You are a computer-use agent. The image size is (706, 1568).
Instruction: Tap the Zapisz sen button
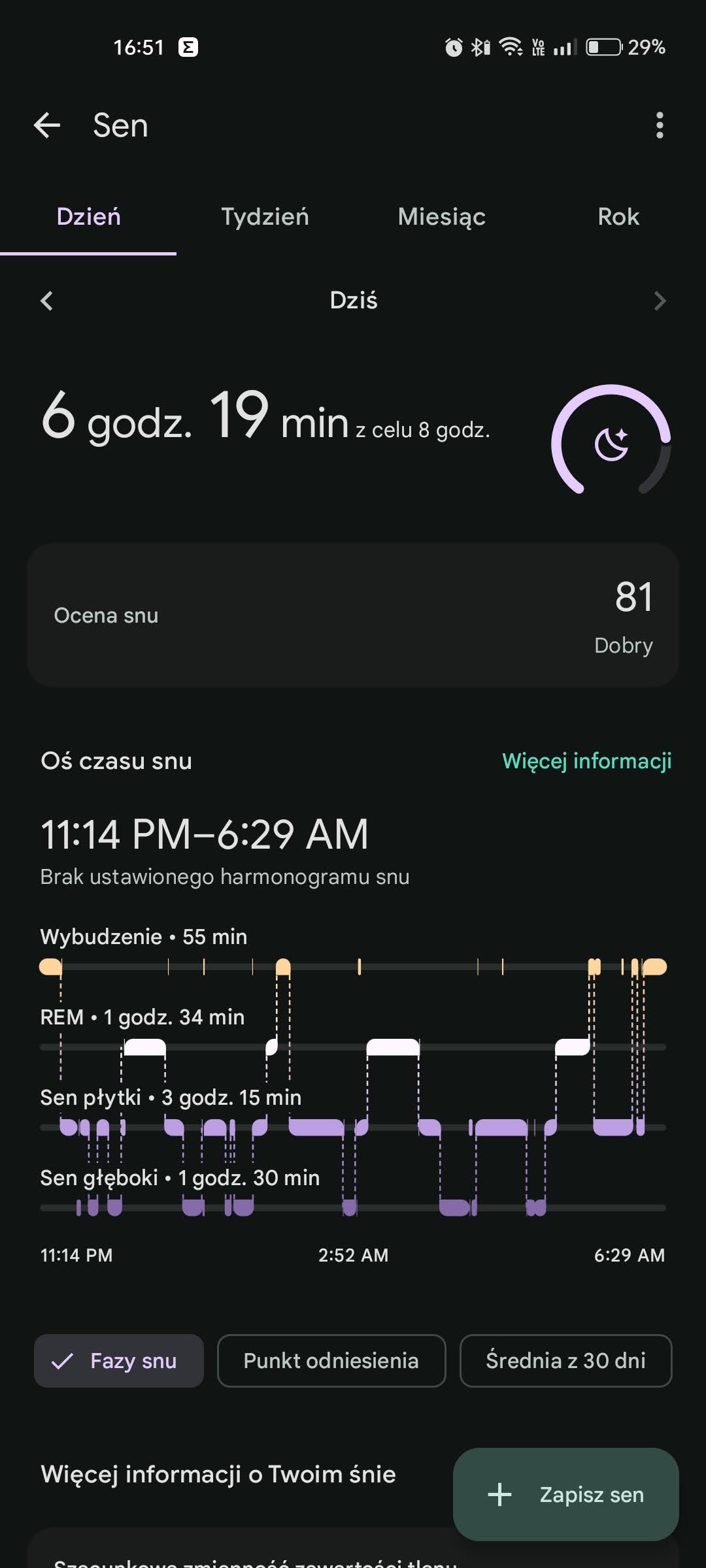coord(565,1494)
